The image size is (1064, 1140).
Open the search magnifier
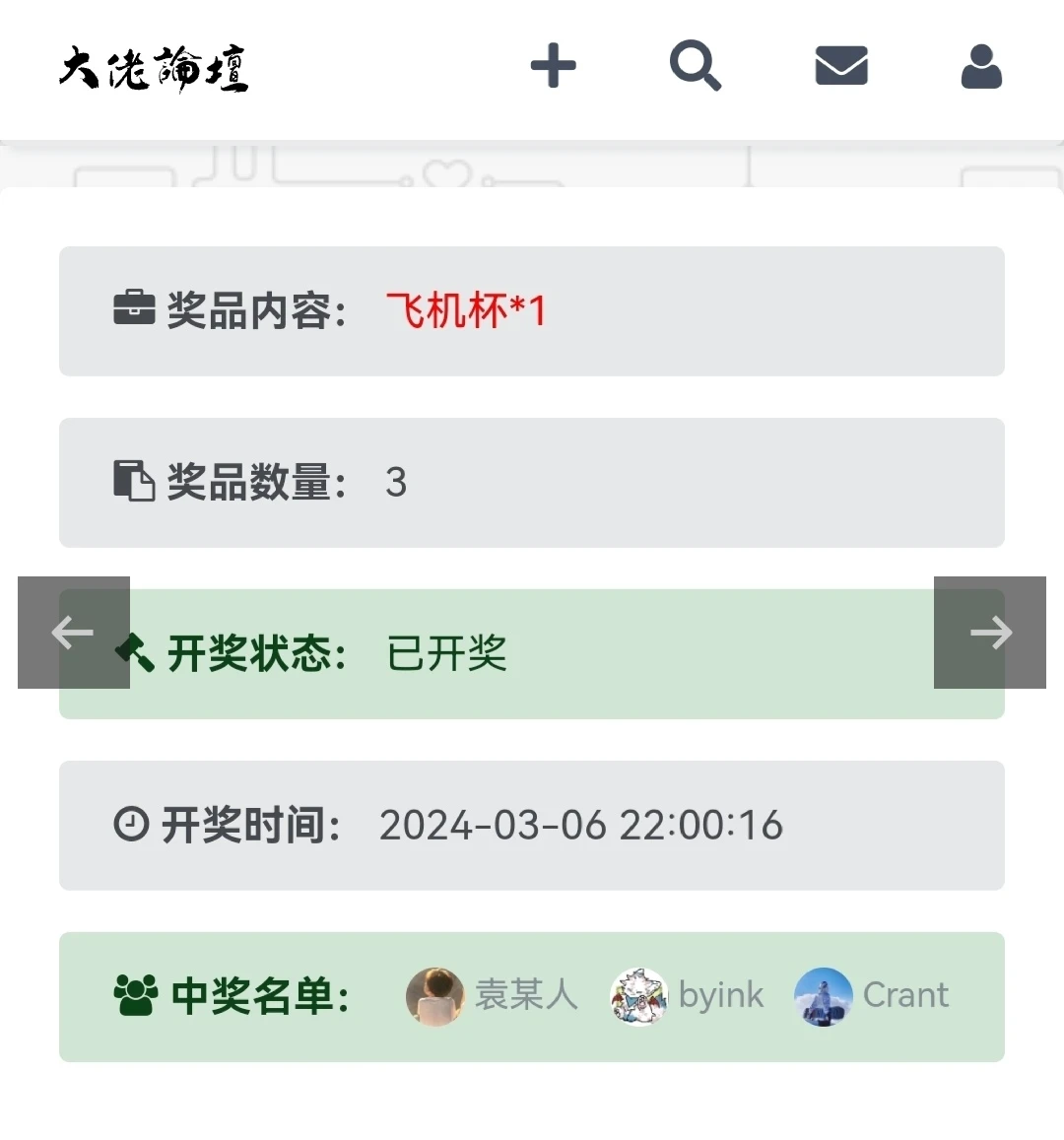click(696, 67)
